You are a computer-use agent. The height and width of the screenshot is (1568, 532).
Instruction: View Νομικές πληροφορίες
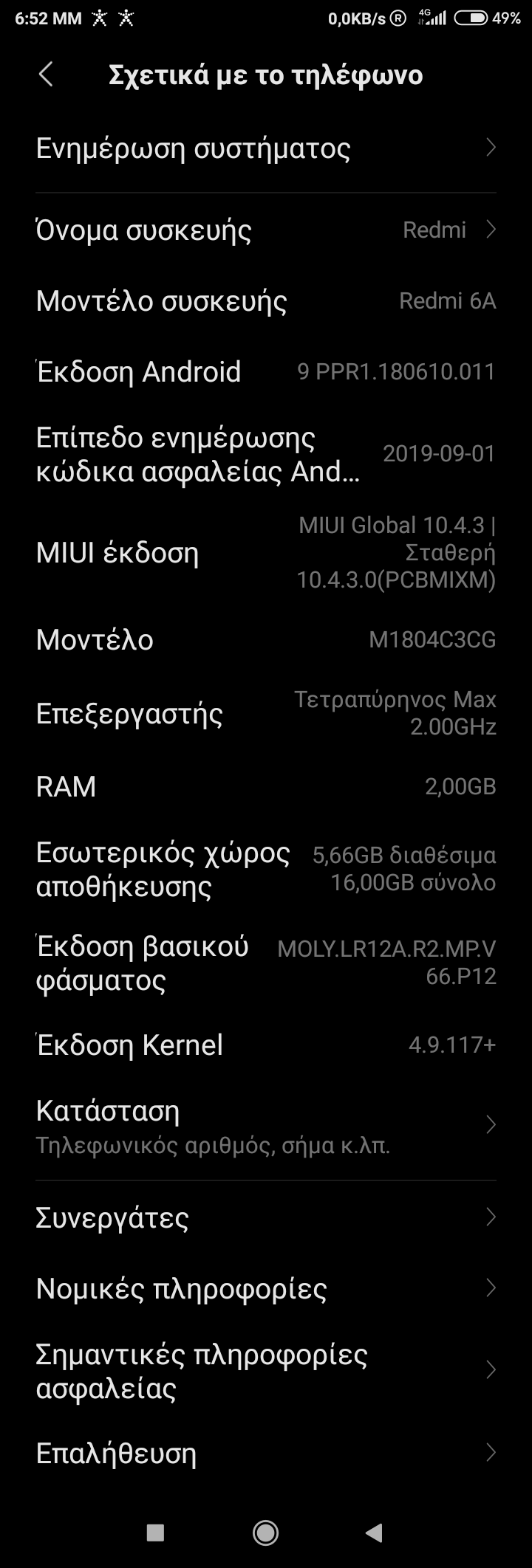pyautogui.click(x=266, y=1288)
